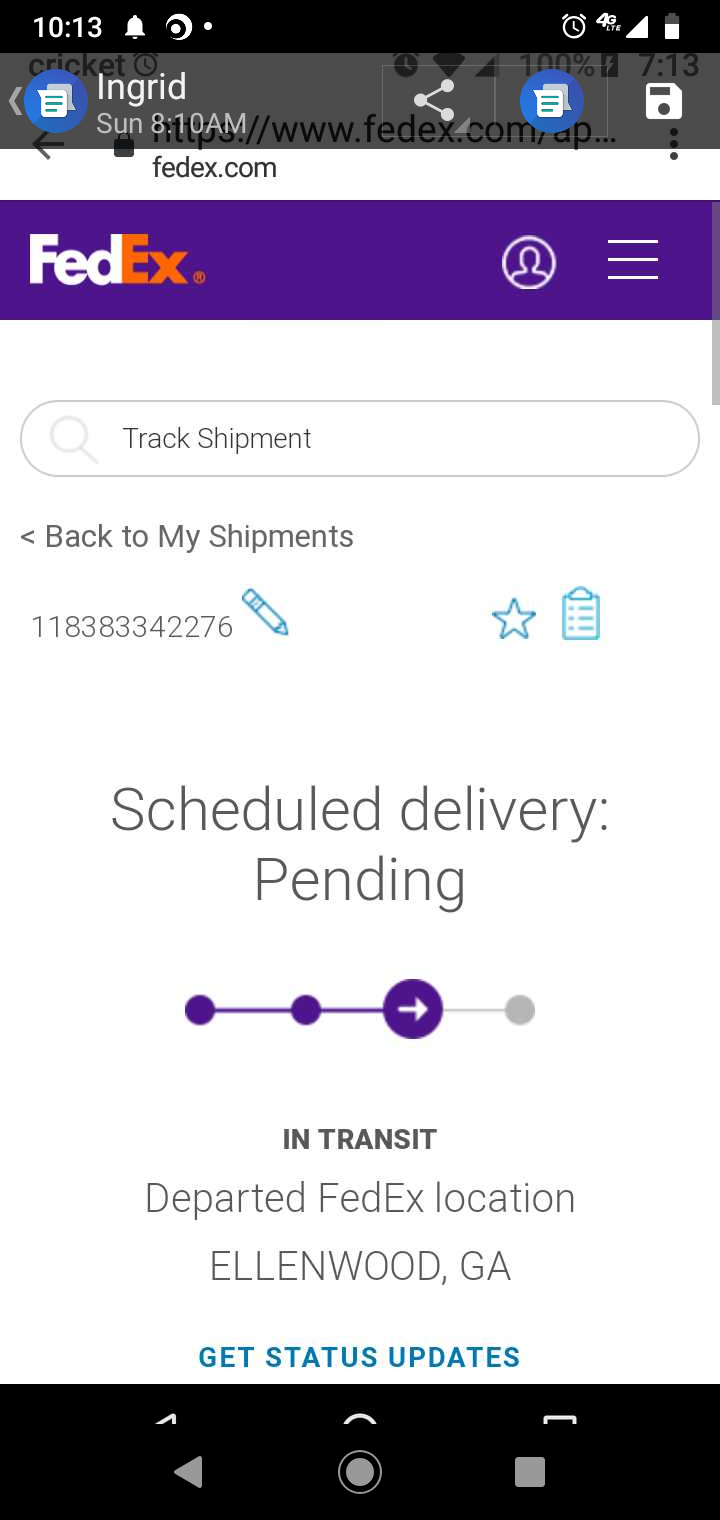Save the screenshot using the disk icon

[x=664, y=101]
